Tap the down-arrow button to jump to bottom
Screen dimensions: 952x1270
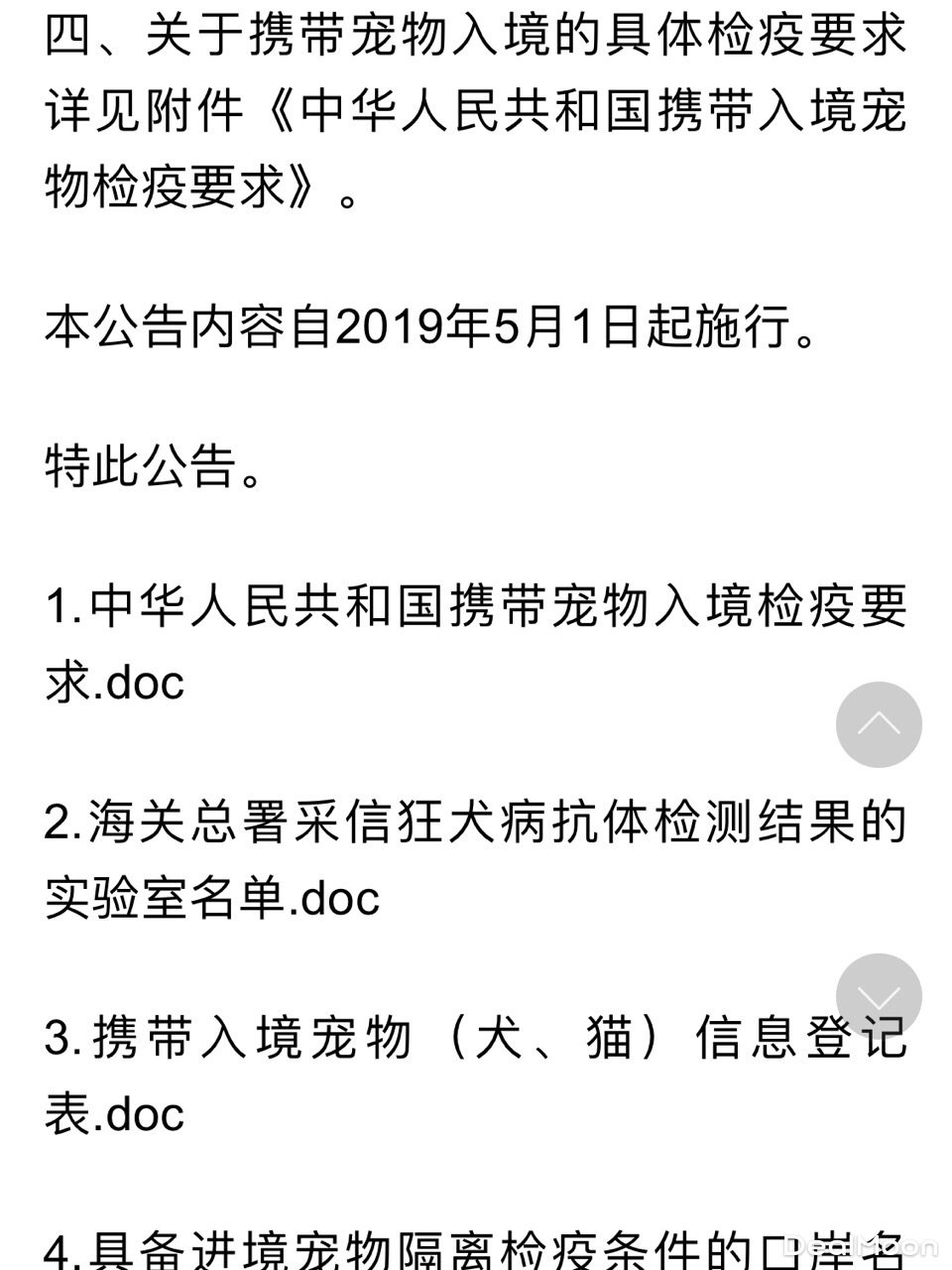point(879,995)
